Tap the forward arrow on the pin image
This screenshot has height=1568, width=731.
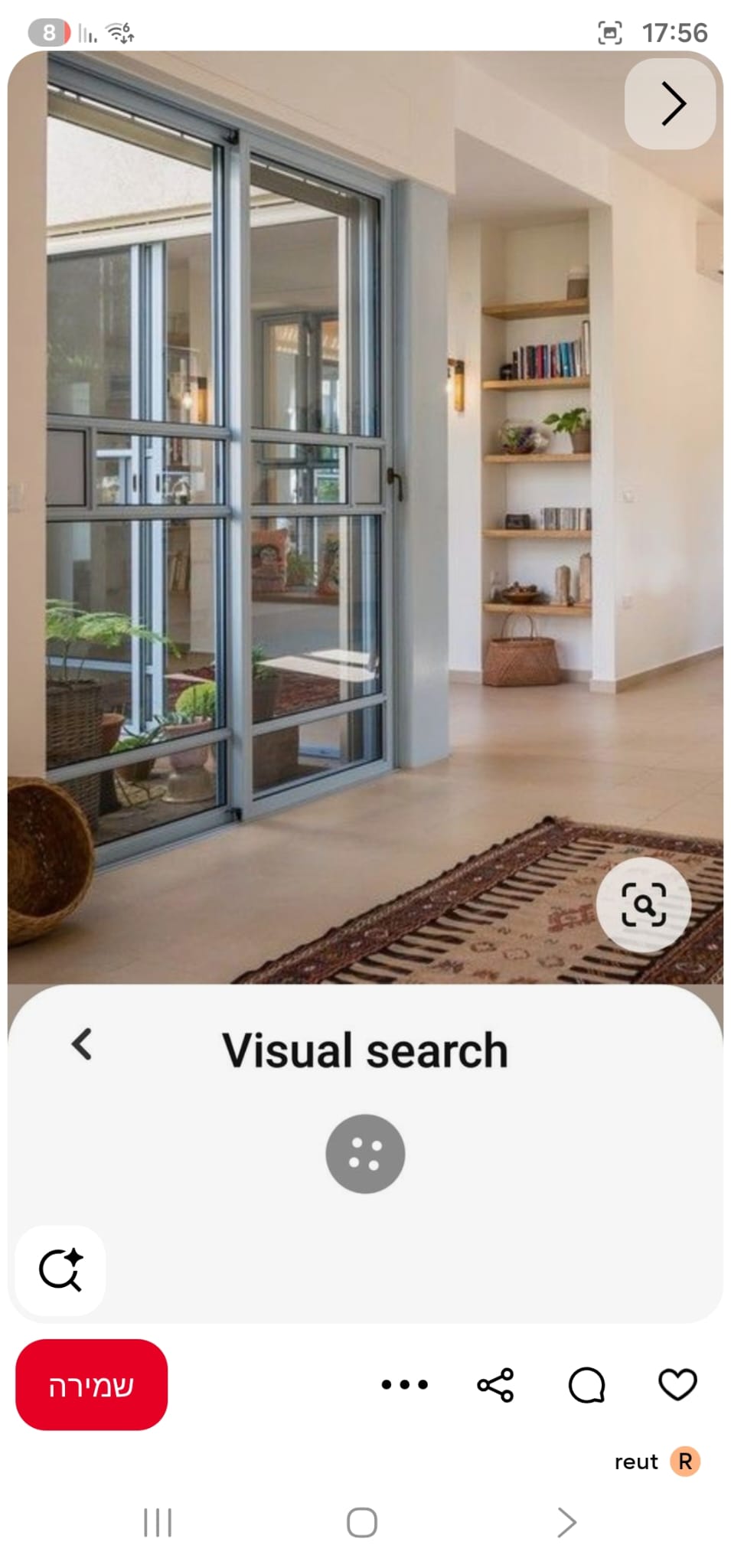671,104
